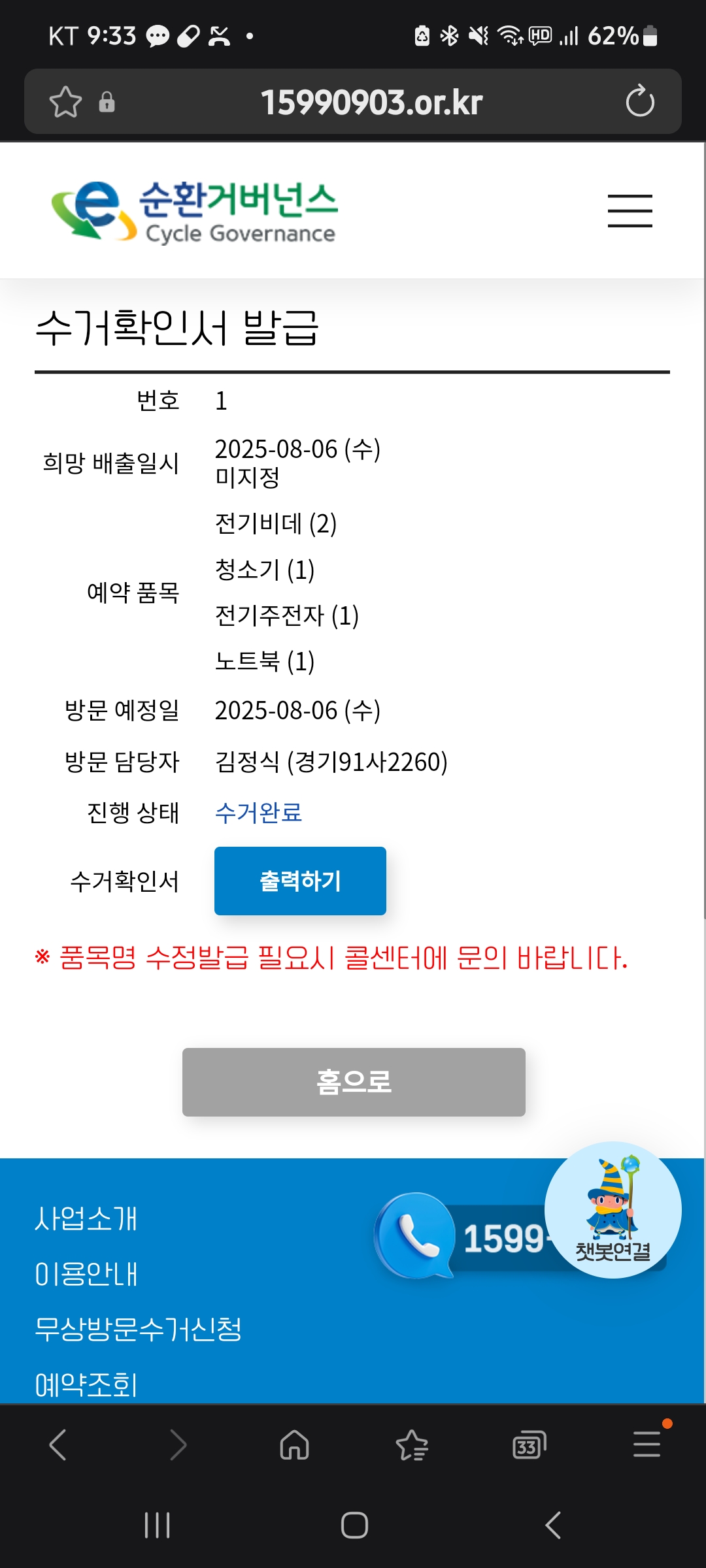
Task: Open recent apps from navigation bar
Action: pyautogui.click(x=157, y=1526)
